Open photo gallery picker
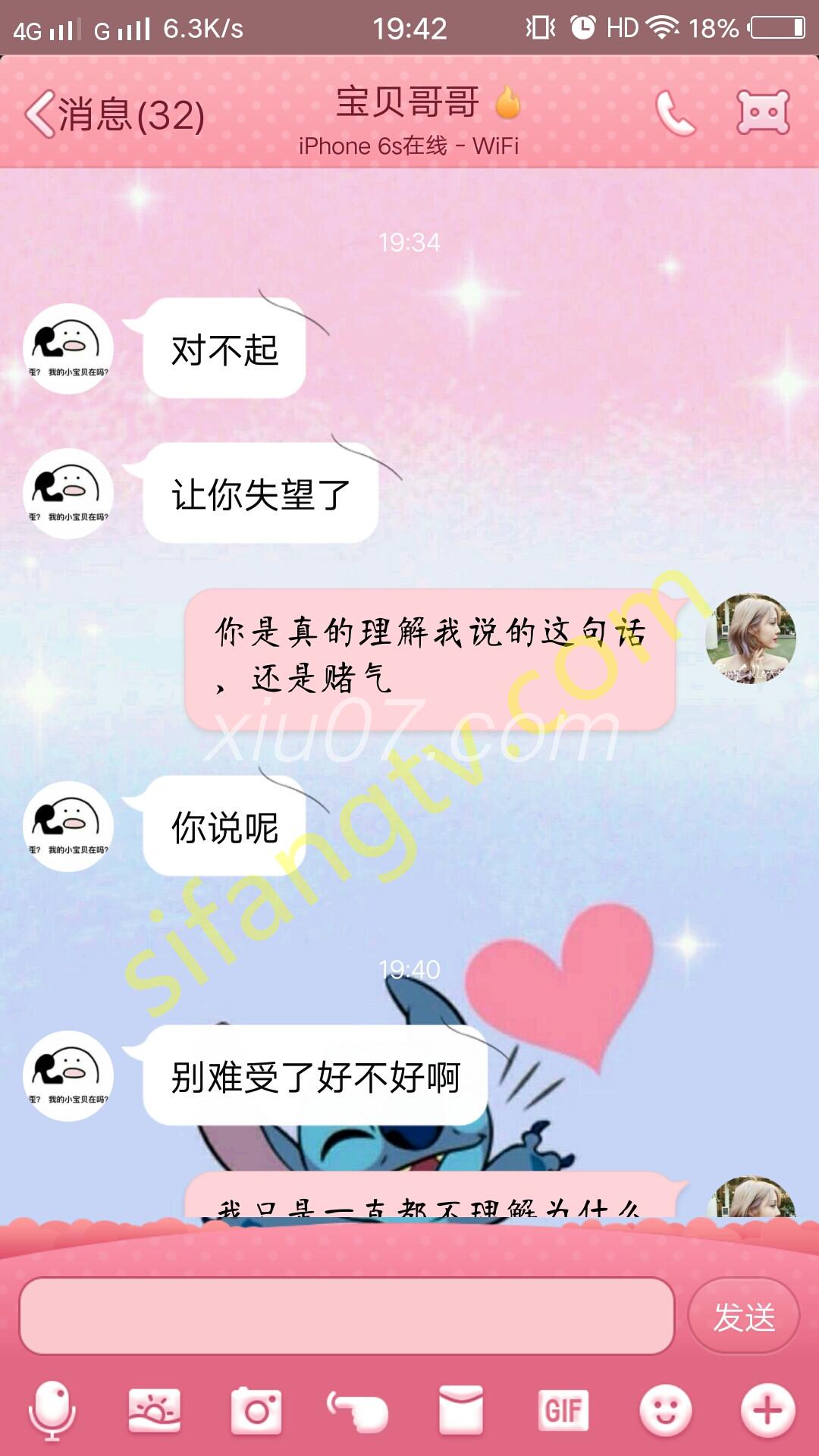 coord(155,1410)
